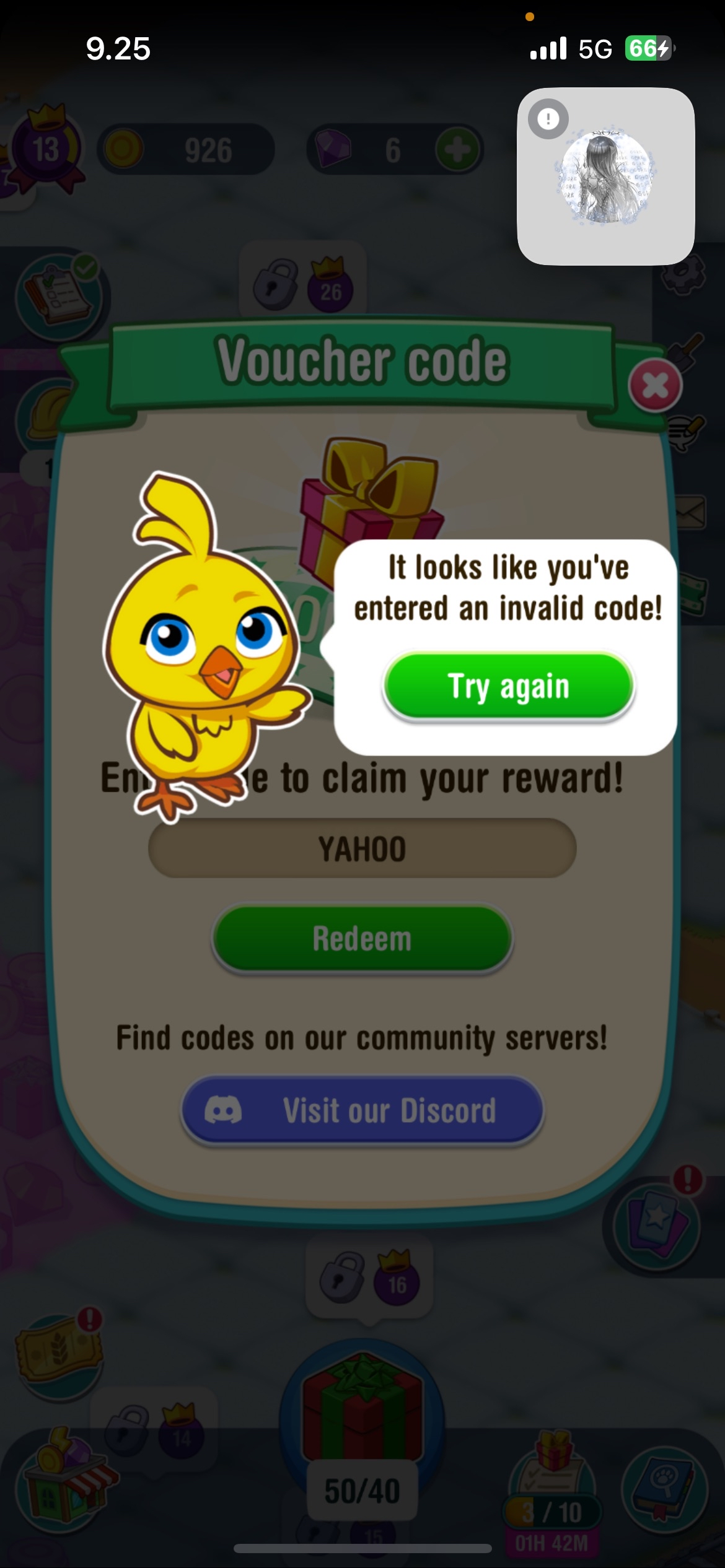Tap Try again in the invalid code bubble
This screenshot has width=725, height=1568.
tap(508, 686)
